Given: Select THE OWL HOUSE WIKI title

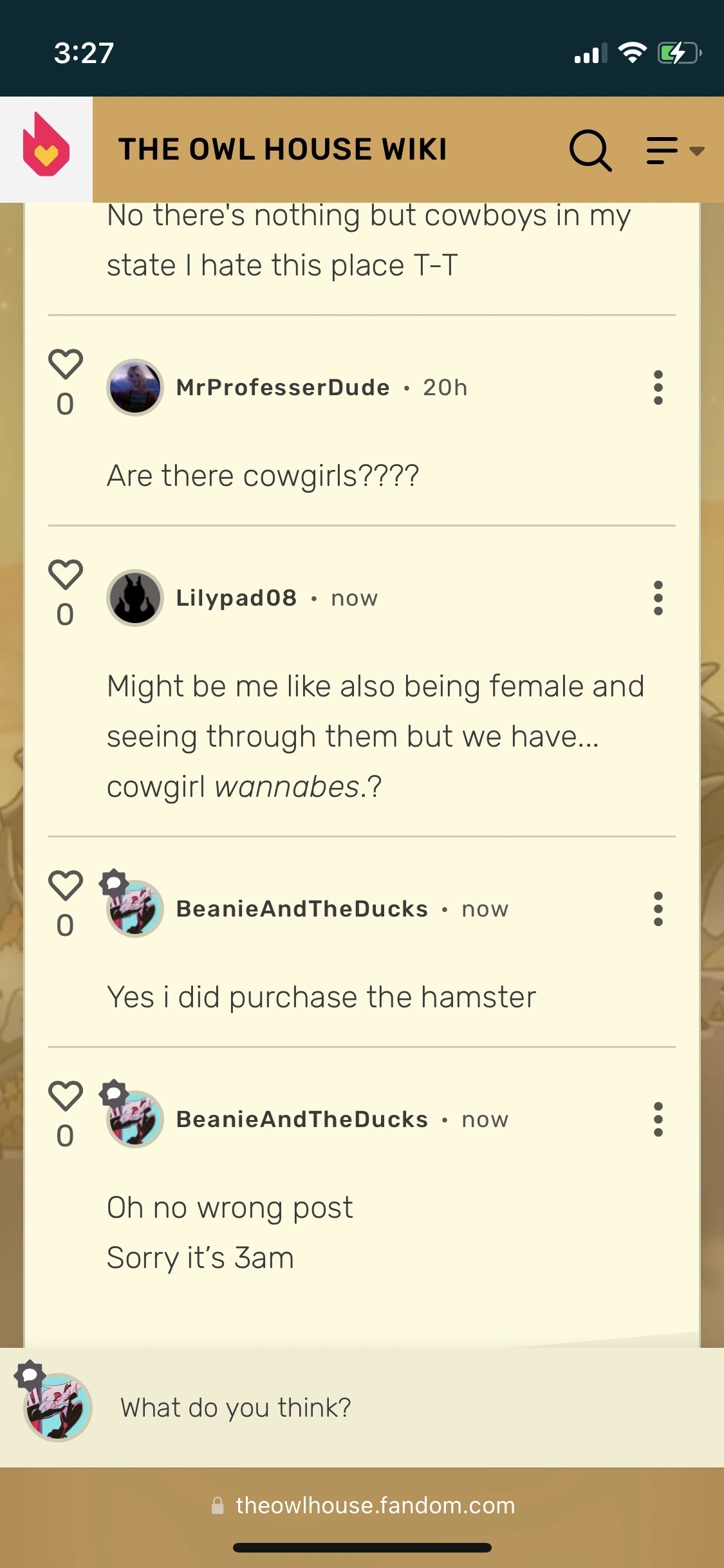Looking at the screenshot, I should point(283,149).
